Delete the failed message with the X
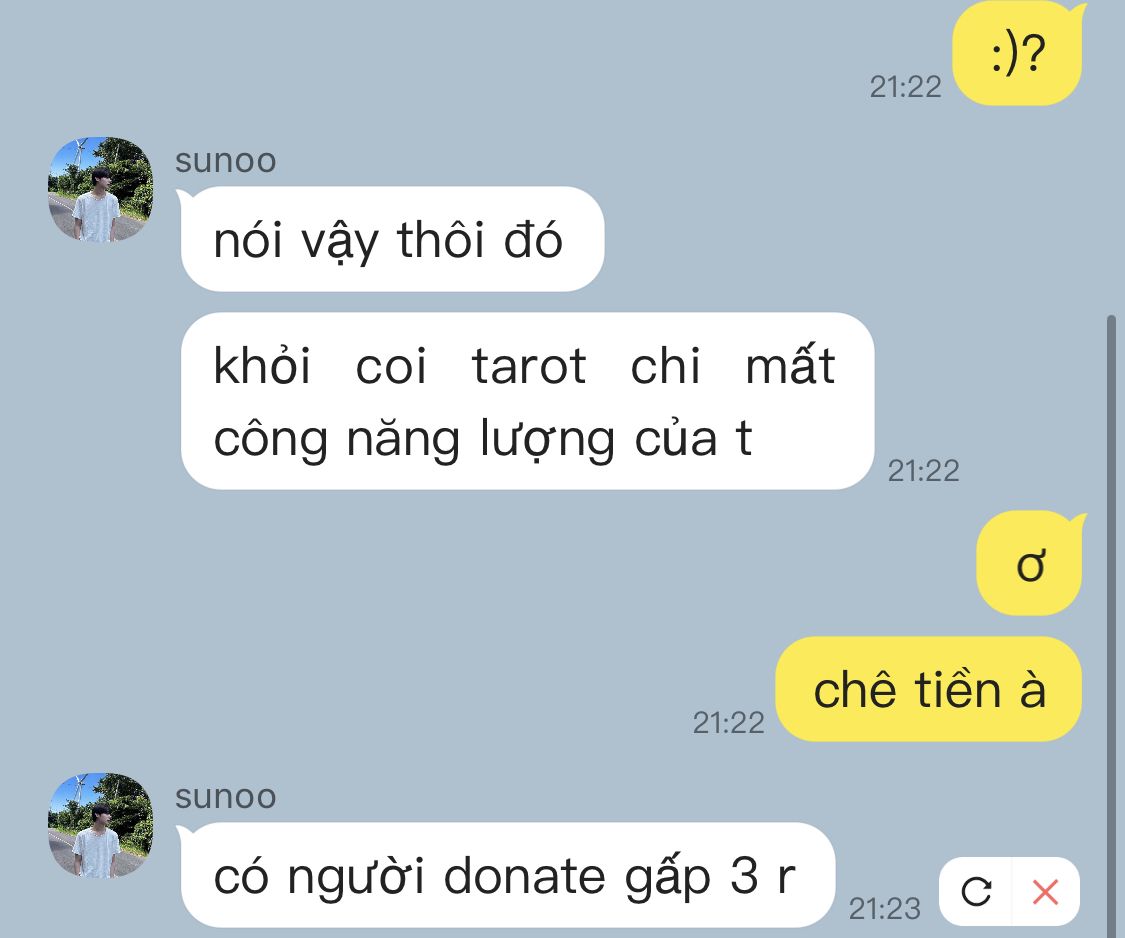Screen dimensions: 1125x938 1045,892
